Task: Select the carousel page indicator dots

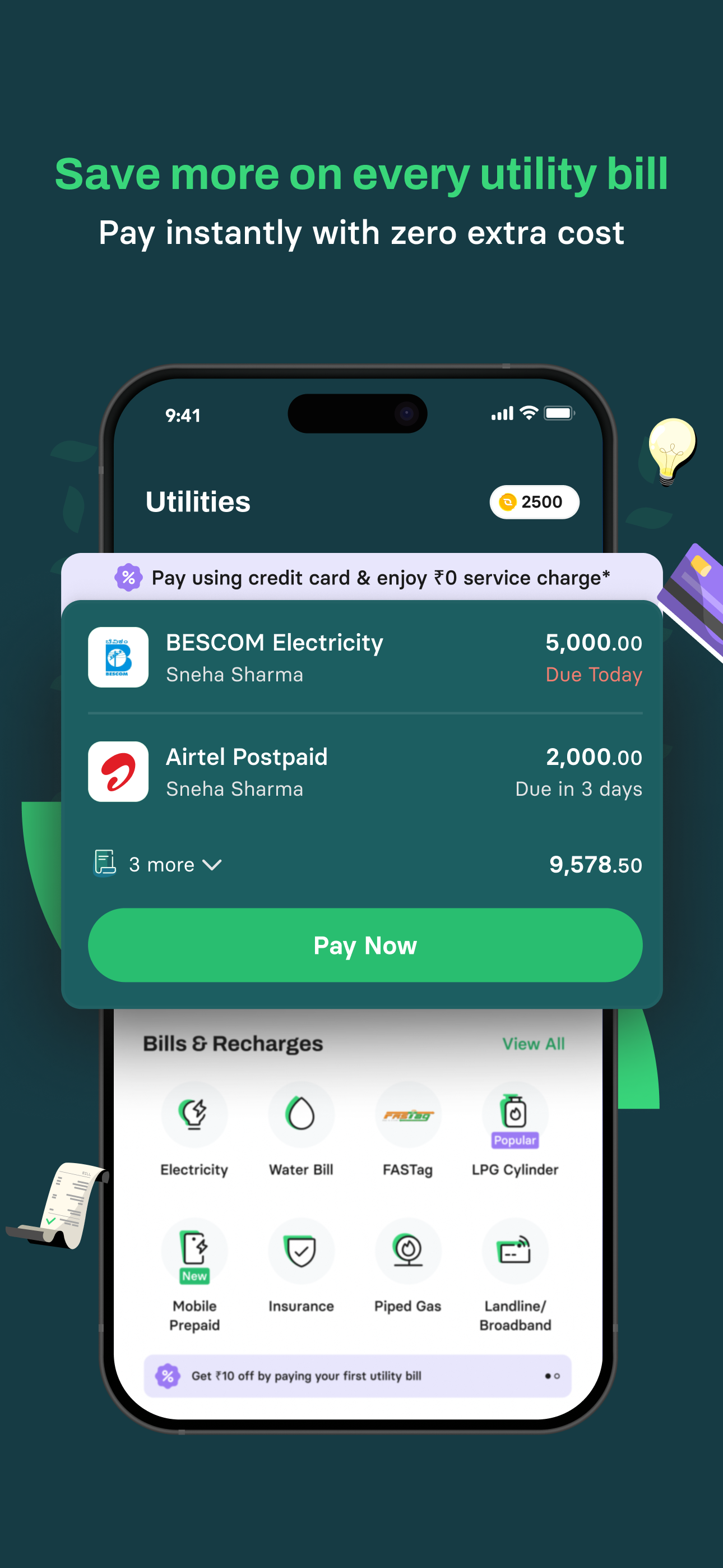Action: (551, 1376)
